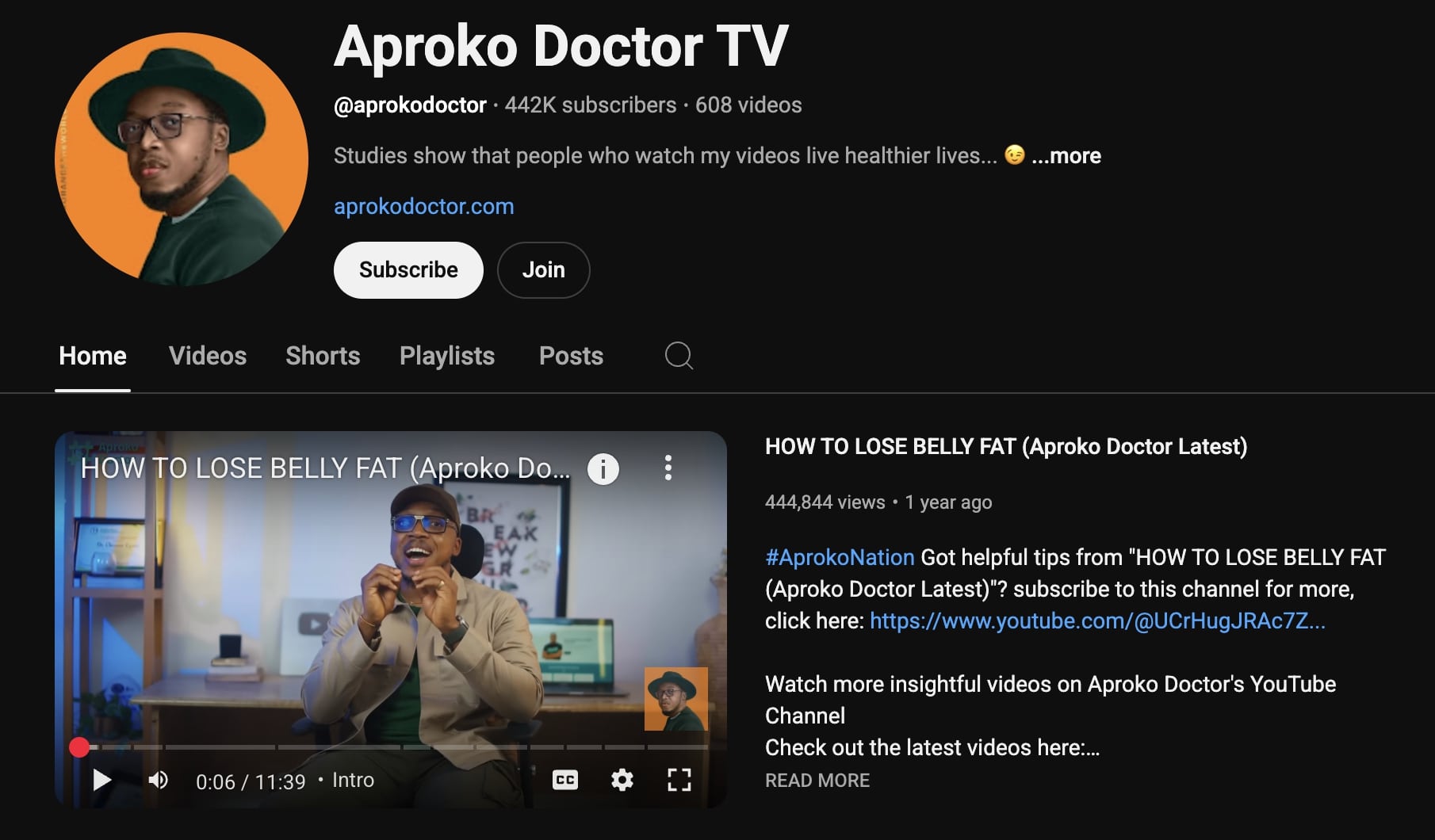Open the youtube.com channel link in description
This screenshot has height=840, width=1435.
pos(1097,621)
